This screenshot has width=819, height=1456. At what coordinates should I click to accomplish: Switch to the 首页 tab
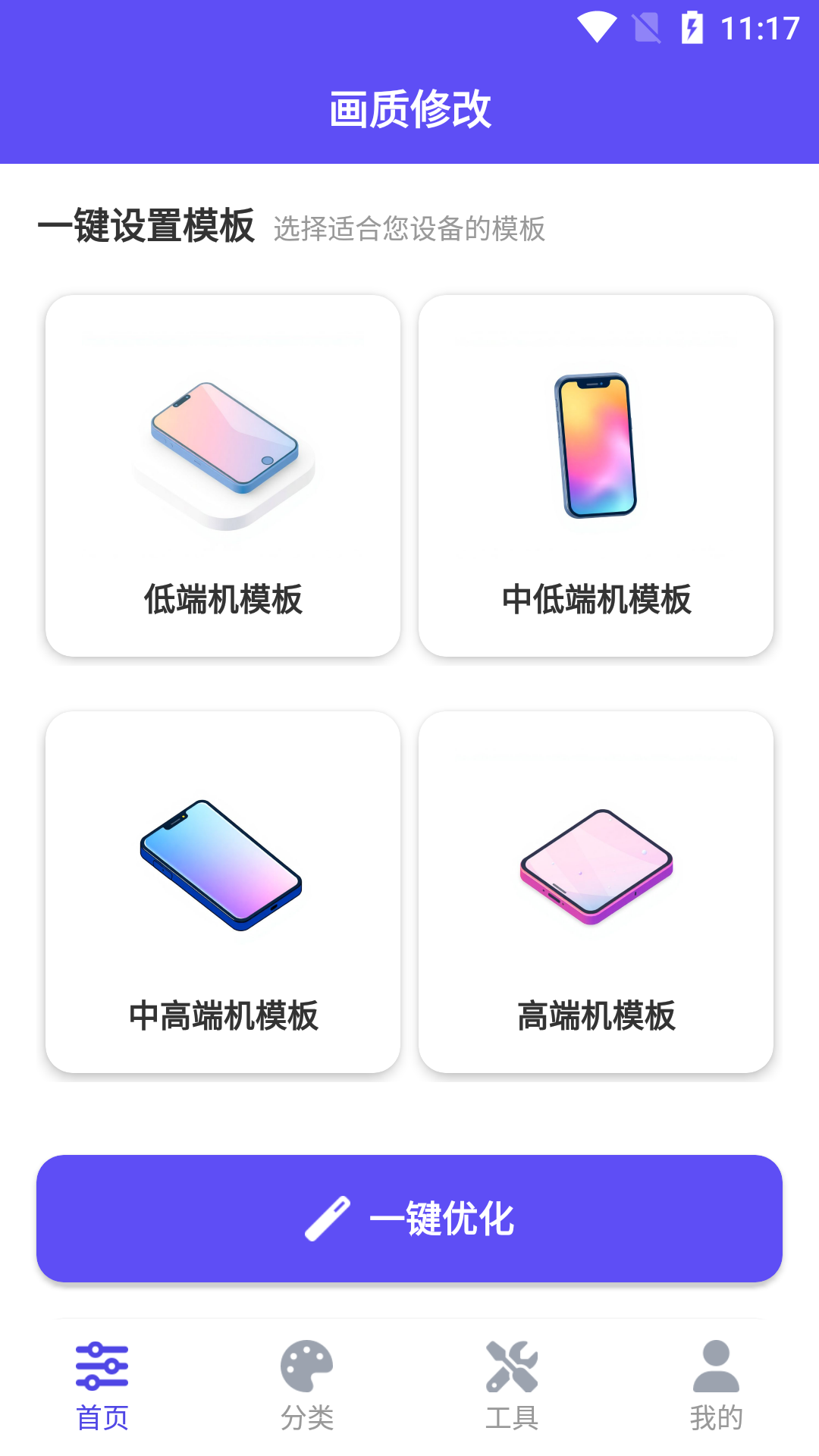click(102, 1385)
